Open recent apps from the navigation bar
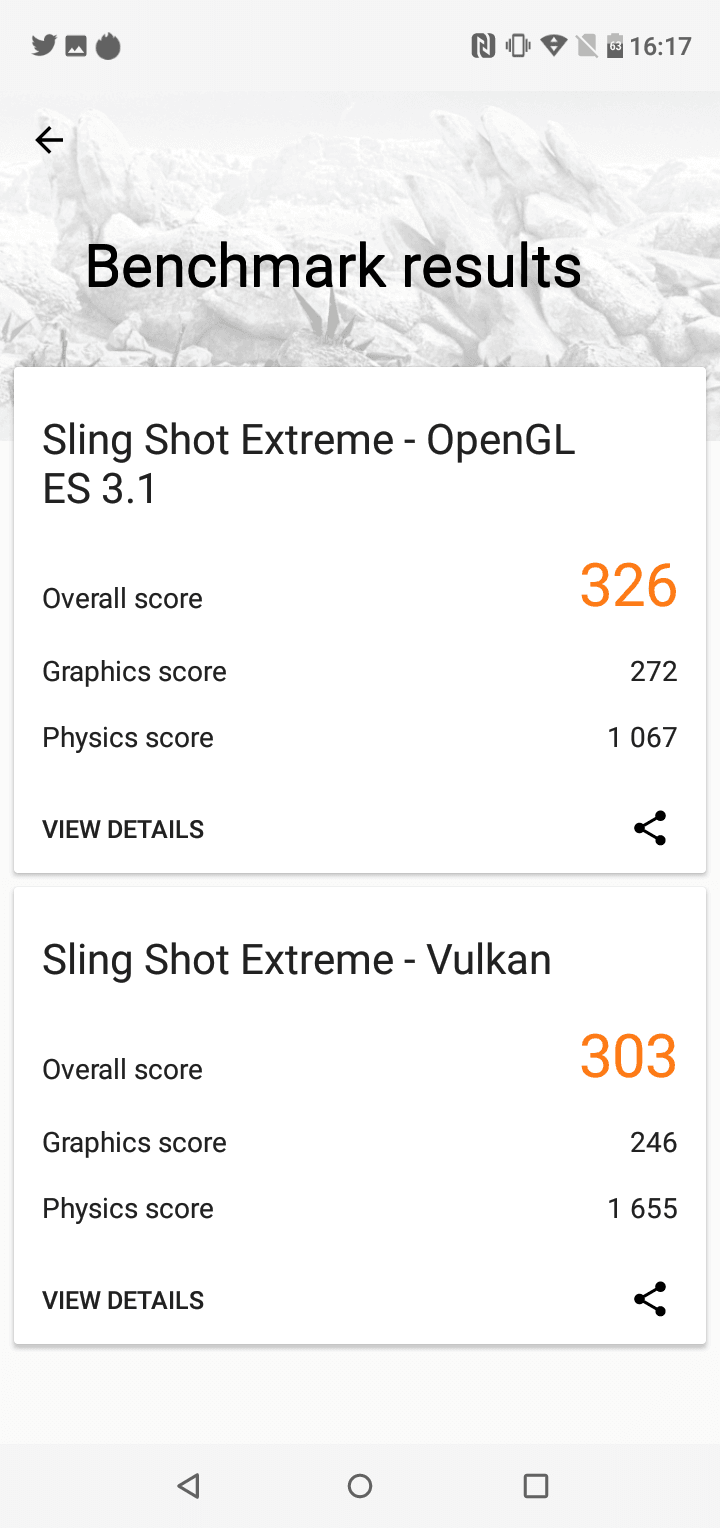The height and width of the screenshot is (1528, 720). [x=536, y=1486]
